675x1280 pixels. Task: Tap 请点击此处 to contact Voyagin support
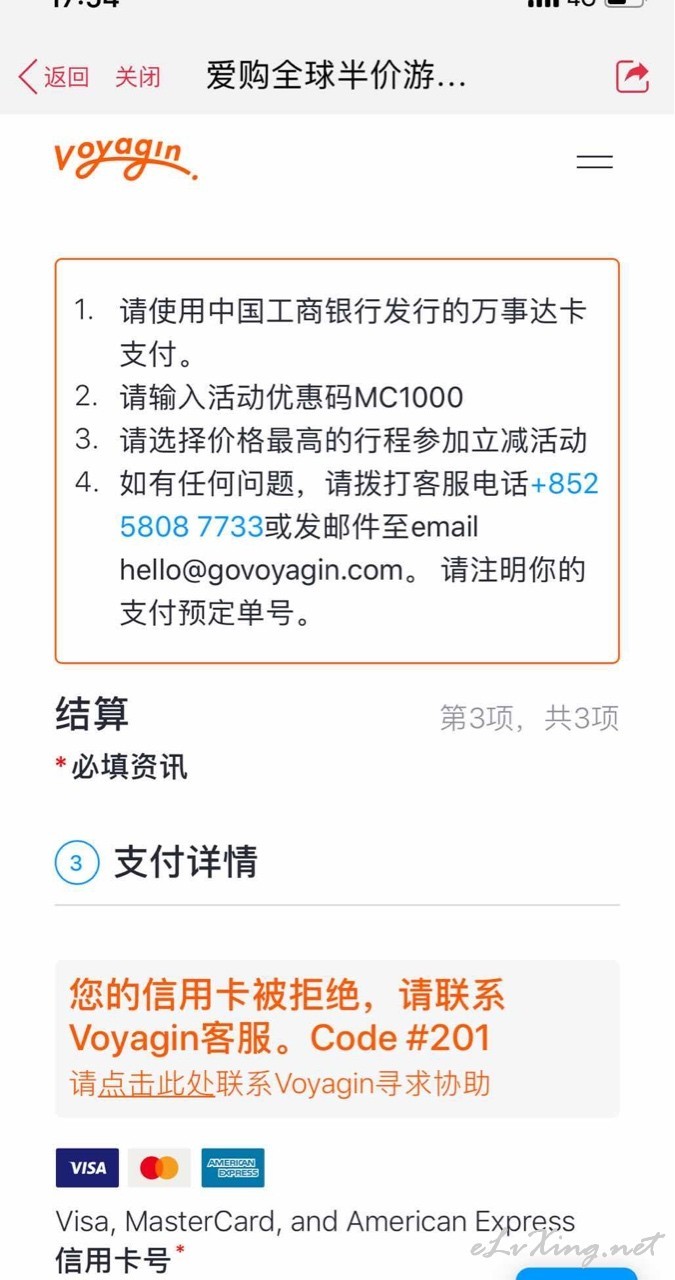coord(142,1083)
